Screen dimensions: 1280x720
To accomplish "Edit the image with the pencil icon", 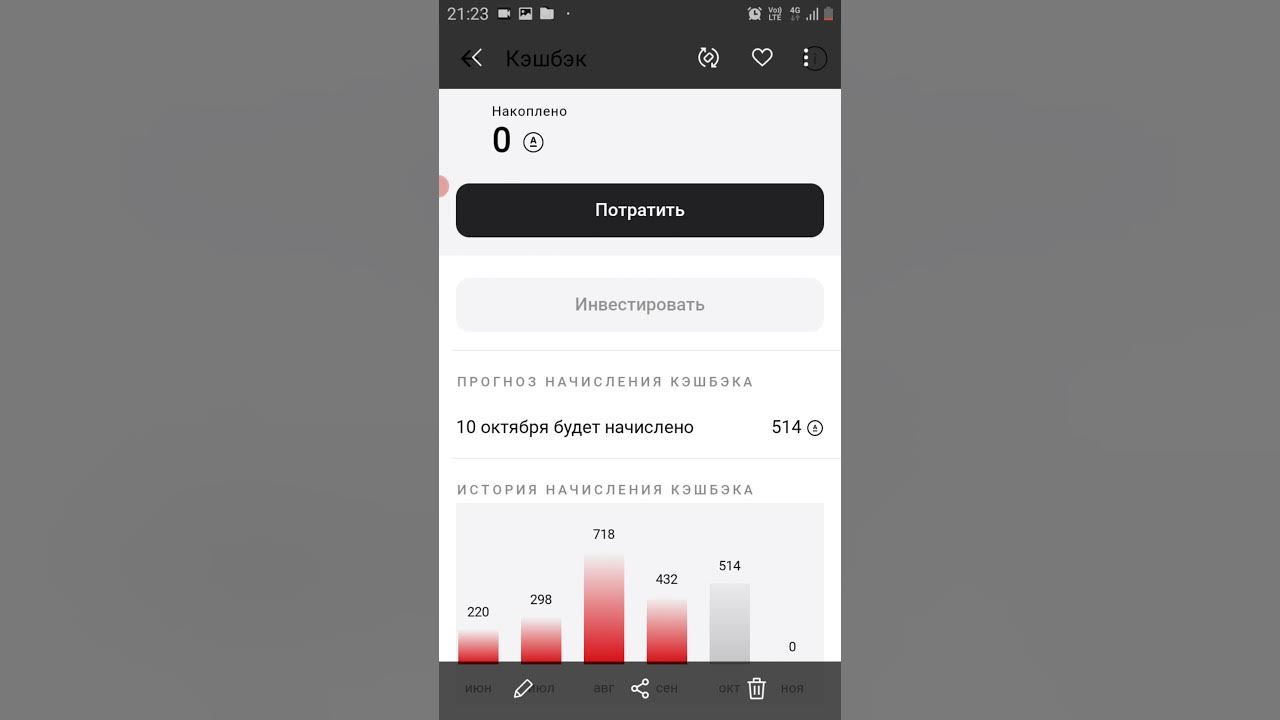I will tap(523, 689).
